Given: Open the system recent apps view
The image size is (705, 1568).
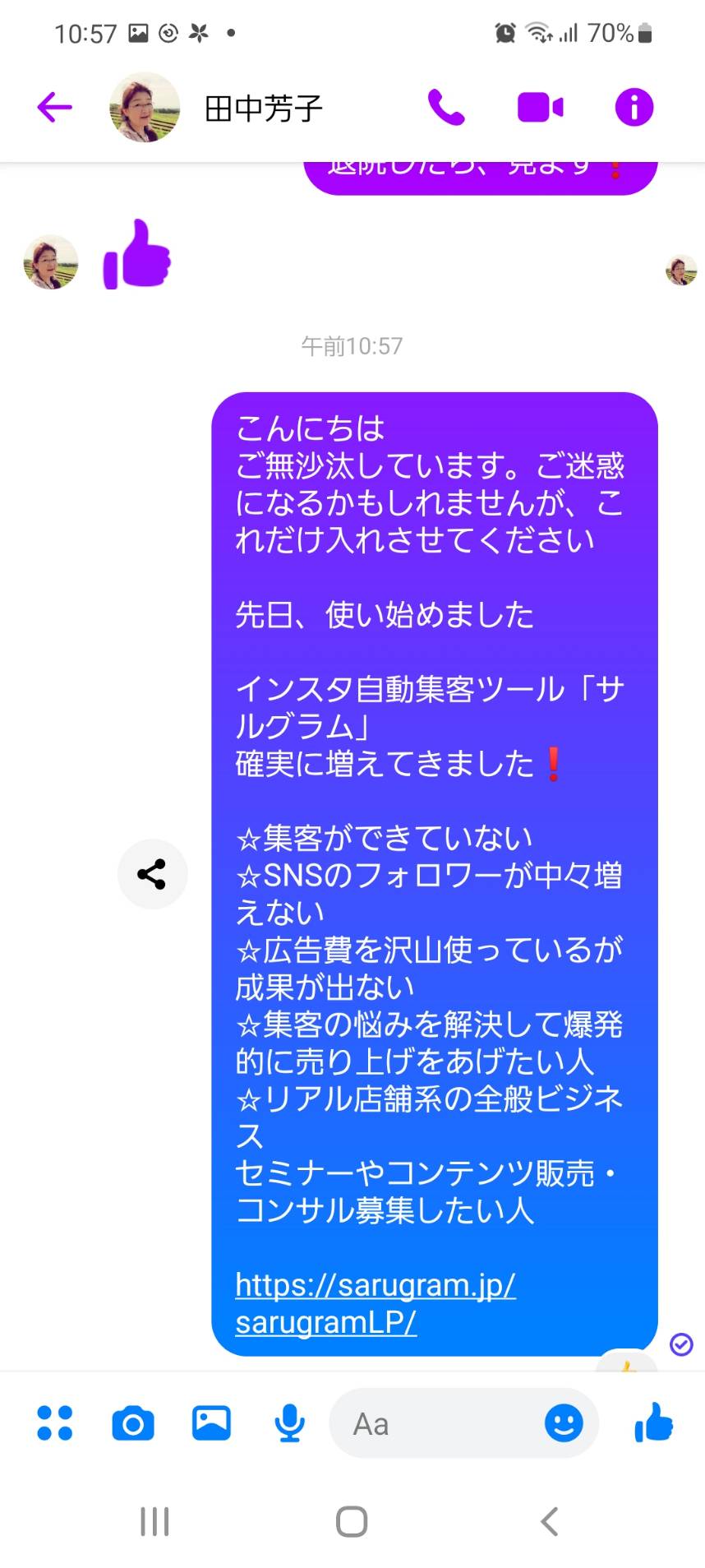Looking at the screenshot, I should tap(154, 1521).
